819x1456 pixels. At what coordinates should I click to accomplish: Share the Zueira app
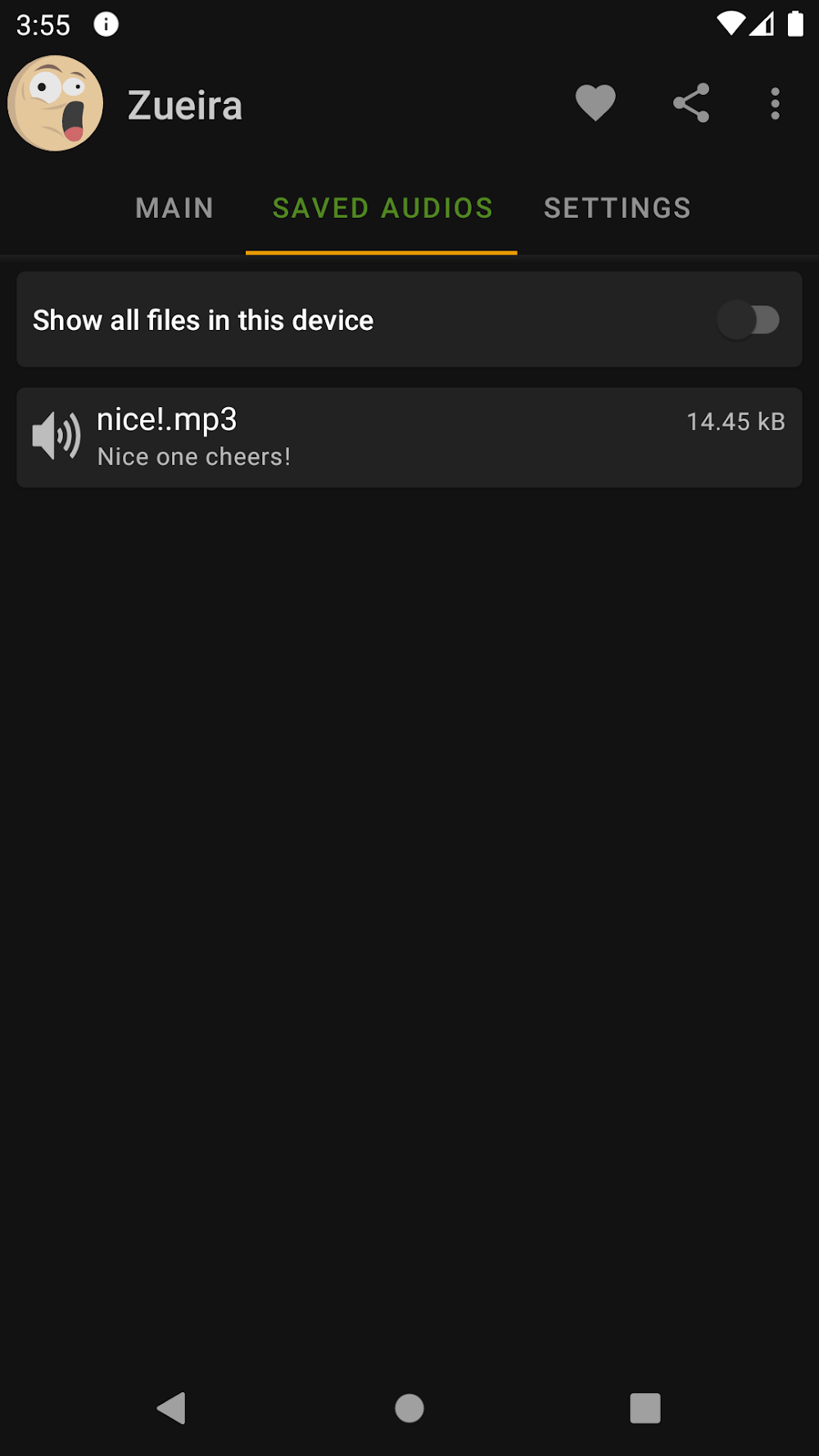coord(691,104)
